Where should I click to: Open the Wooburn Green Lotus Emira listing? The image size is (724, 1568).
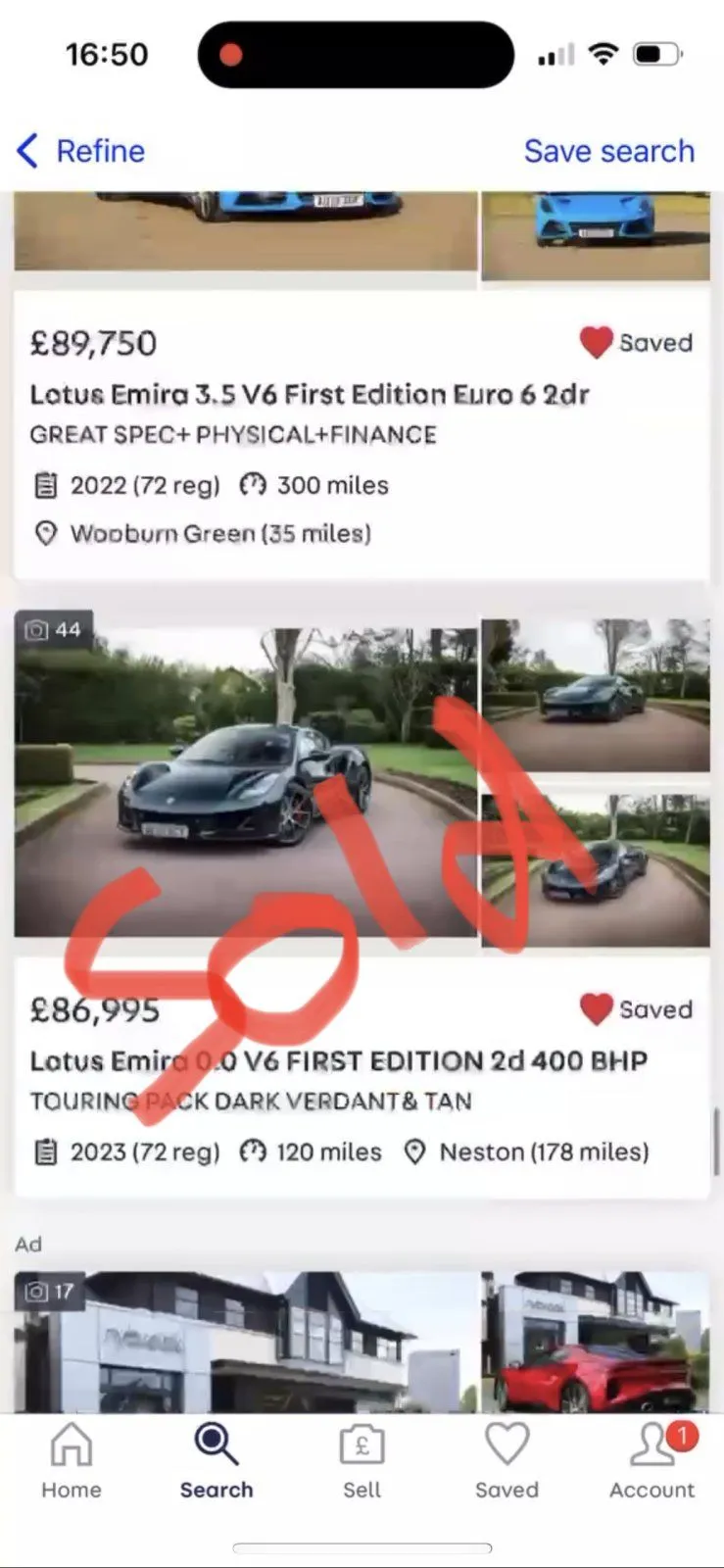309,395
